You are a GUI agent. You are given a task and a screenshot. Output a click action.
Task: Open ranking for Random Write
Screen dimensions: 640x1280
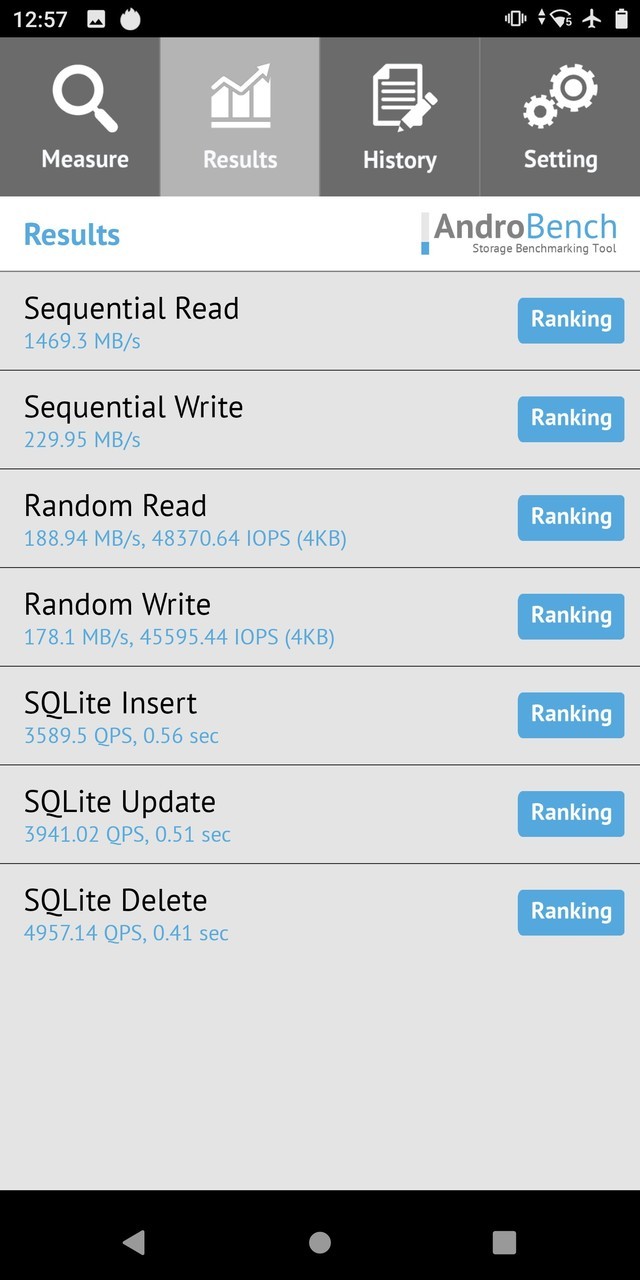[x=571, y=616]
